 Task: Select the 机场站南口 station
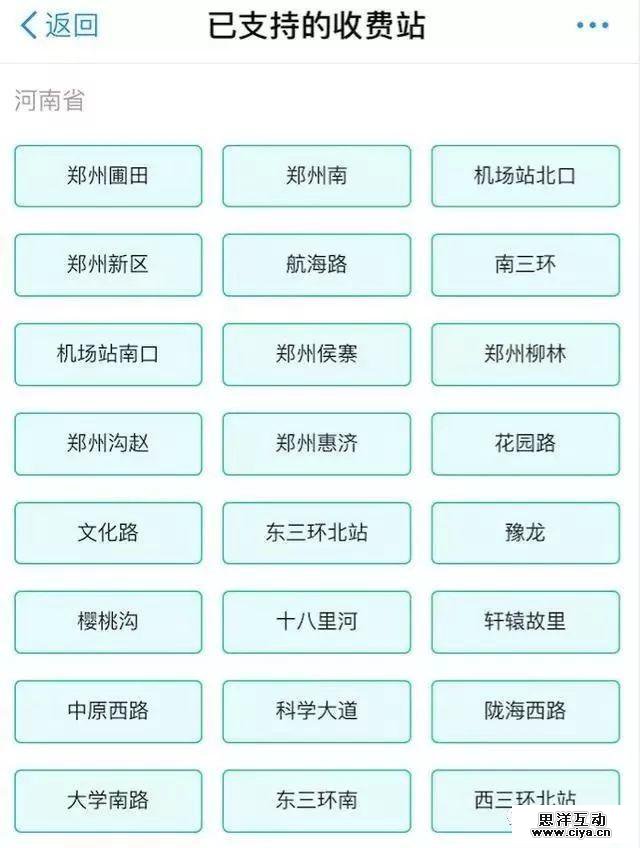(x=108, y=354)
